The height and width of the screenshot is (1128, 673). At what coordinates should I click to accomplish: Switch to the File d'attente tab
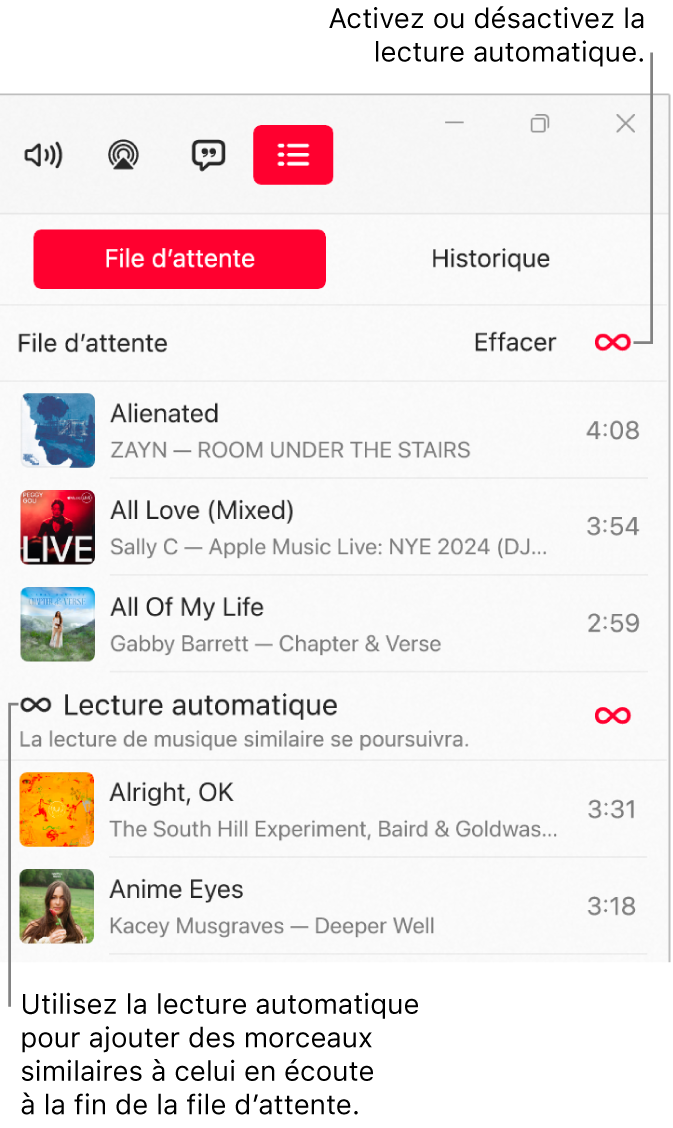pos(180,259)
